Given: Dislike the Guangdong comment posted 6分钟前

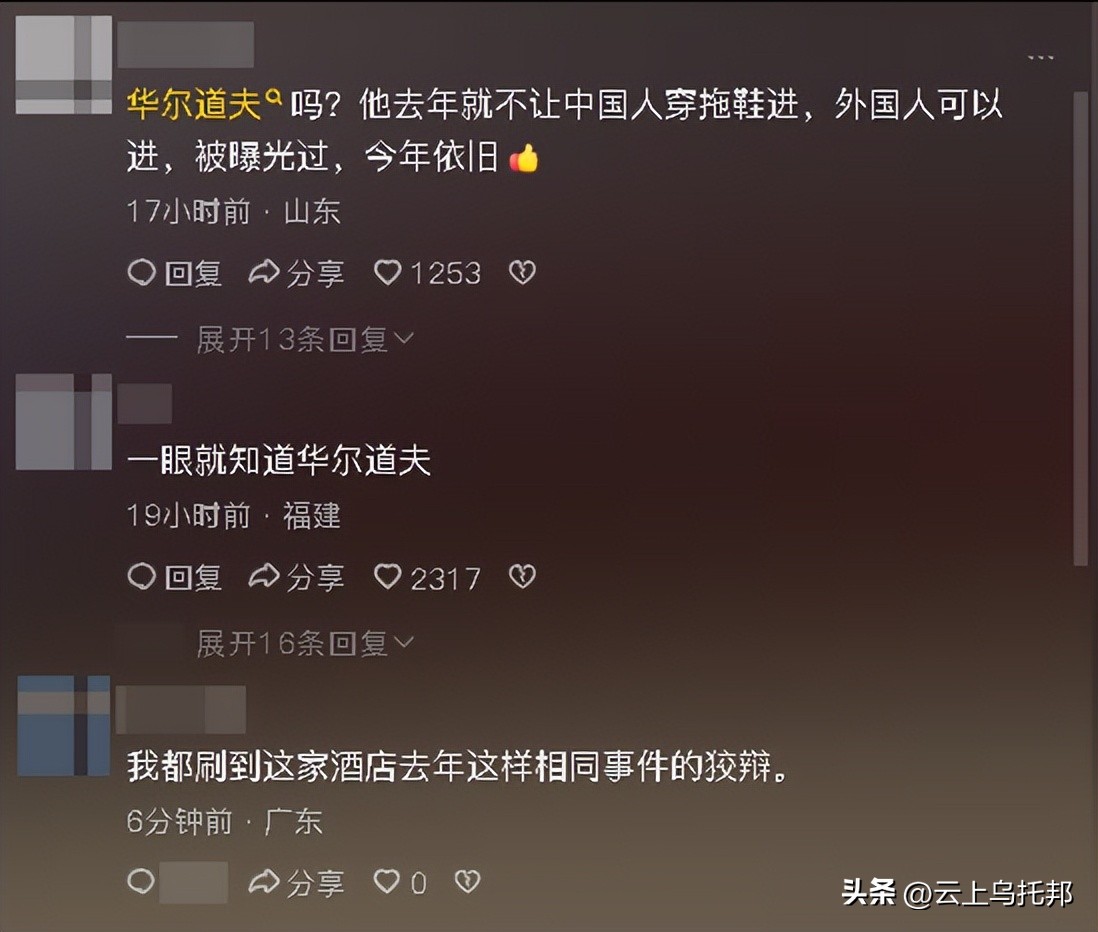Looking at the screenshot, I should [467, 882].
